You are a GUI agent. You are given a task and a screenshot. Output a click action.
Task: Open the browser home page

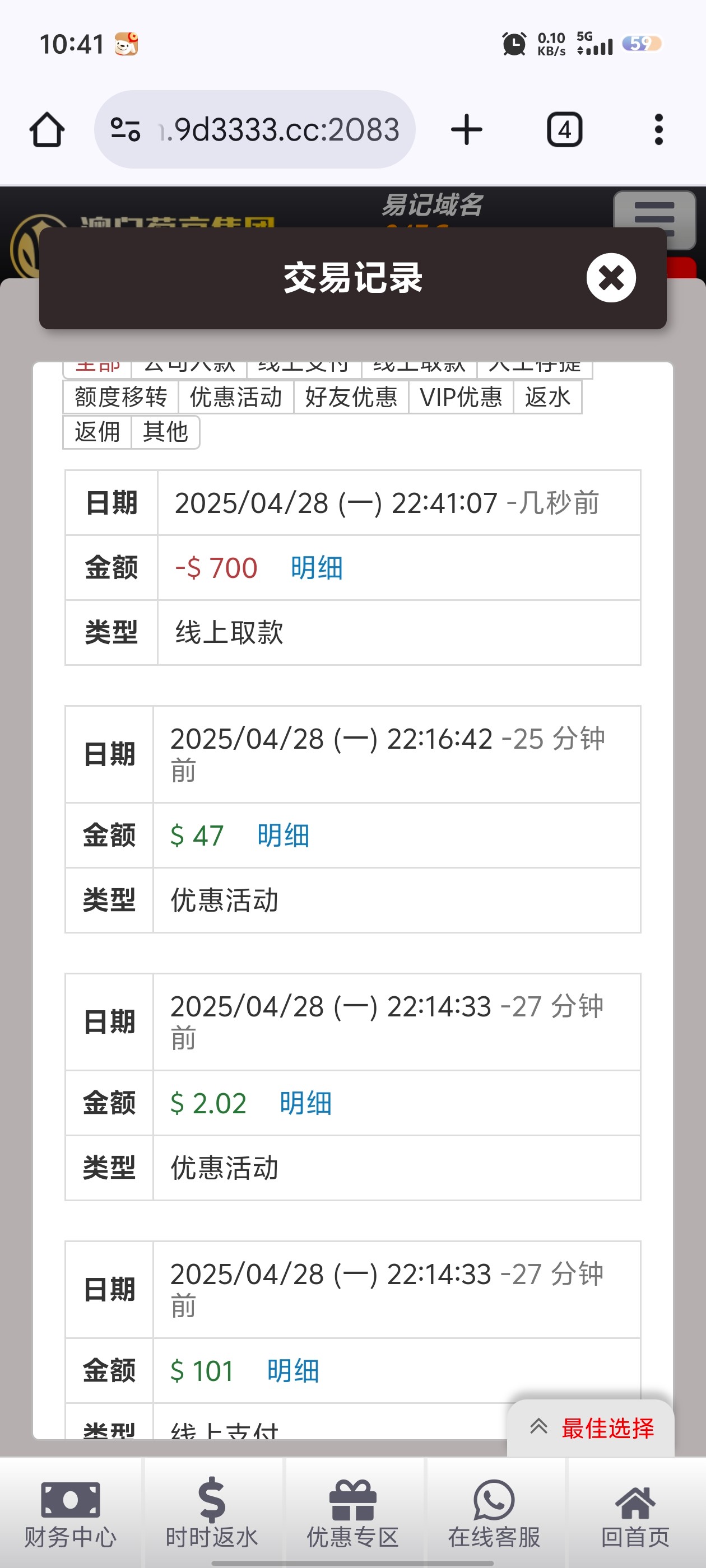click(47, 130)
